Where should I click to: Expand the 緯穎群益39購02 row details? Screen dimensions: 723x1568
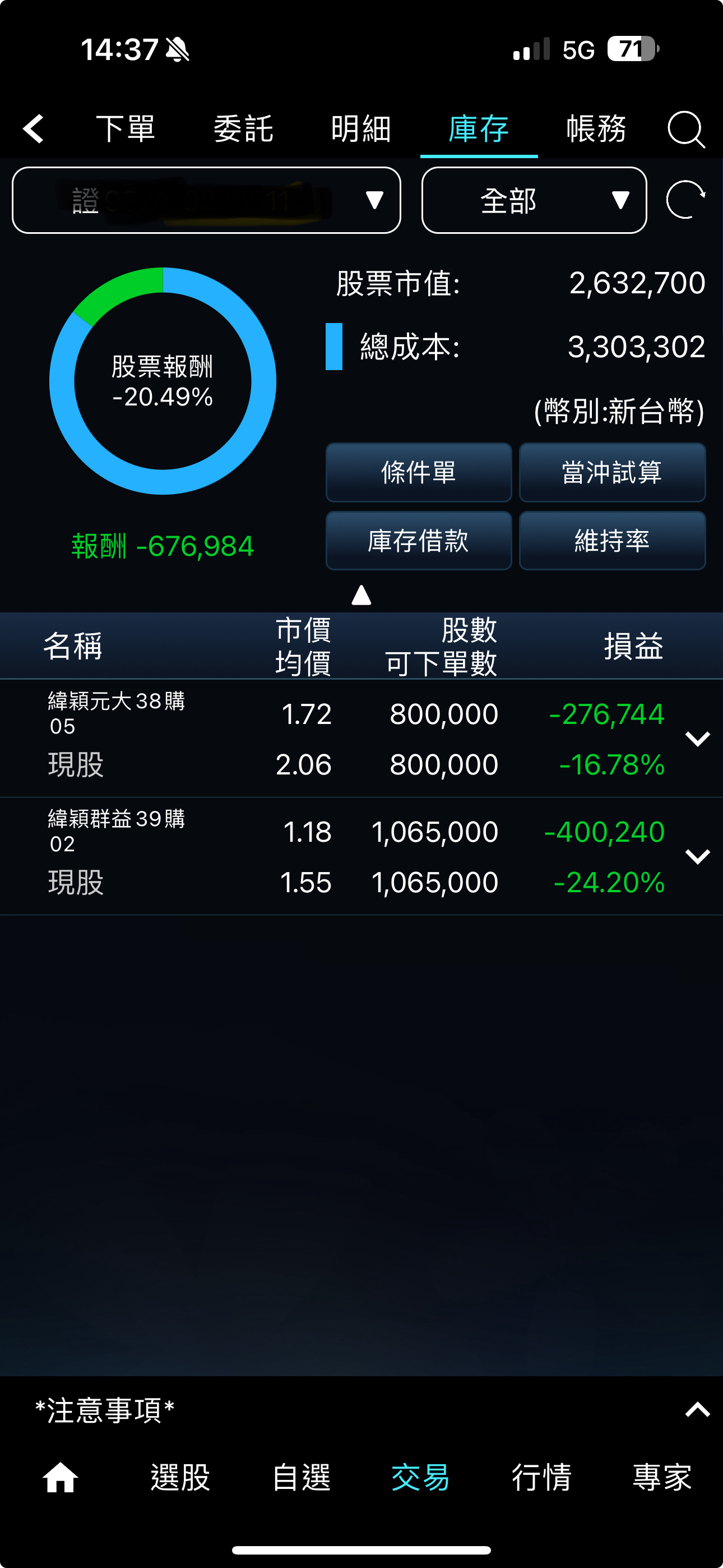(697, 856)
